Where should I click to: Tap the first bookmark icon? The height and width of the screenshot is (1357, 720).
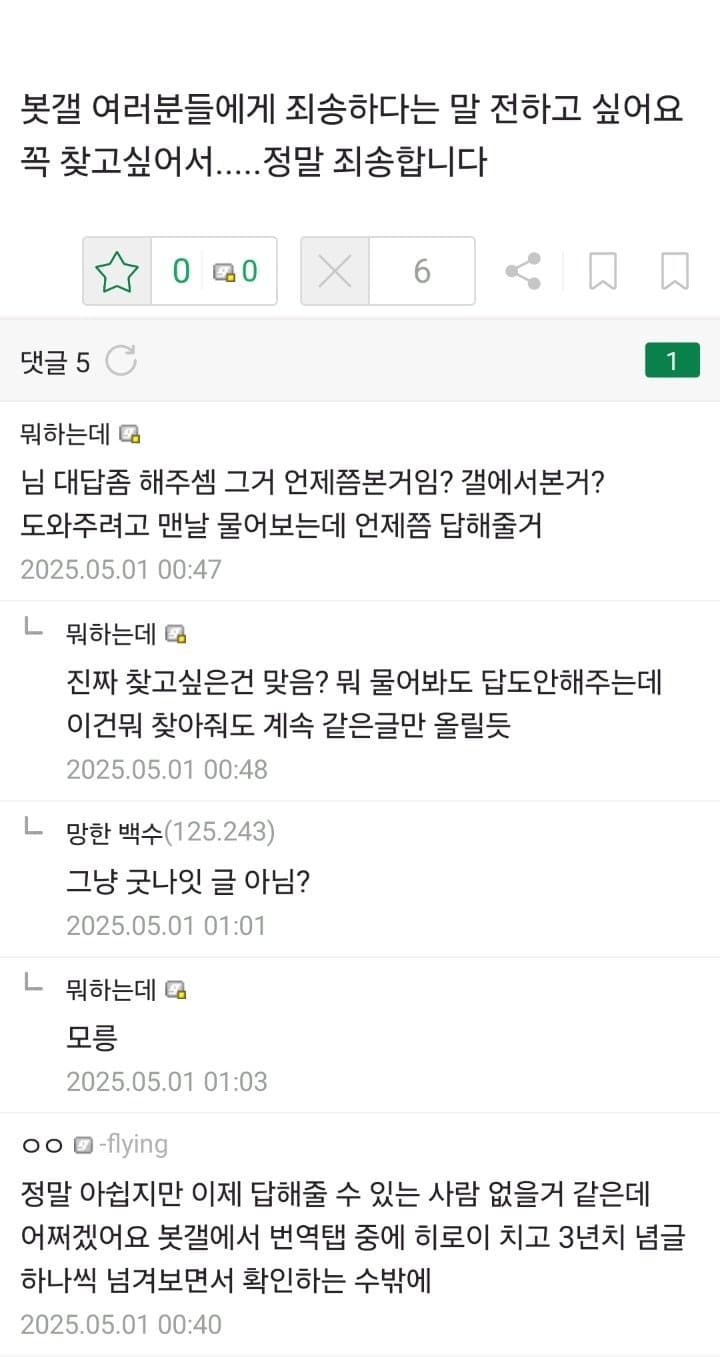602,271
